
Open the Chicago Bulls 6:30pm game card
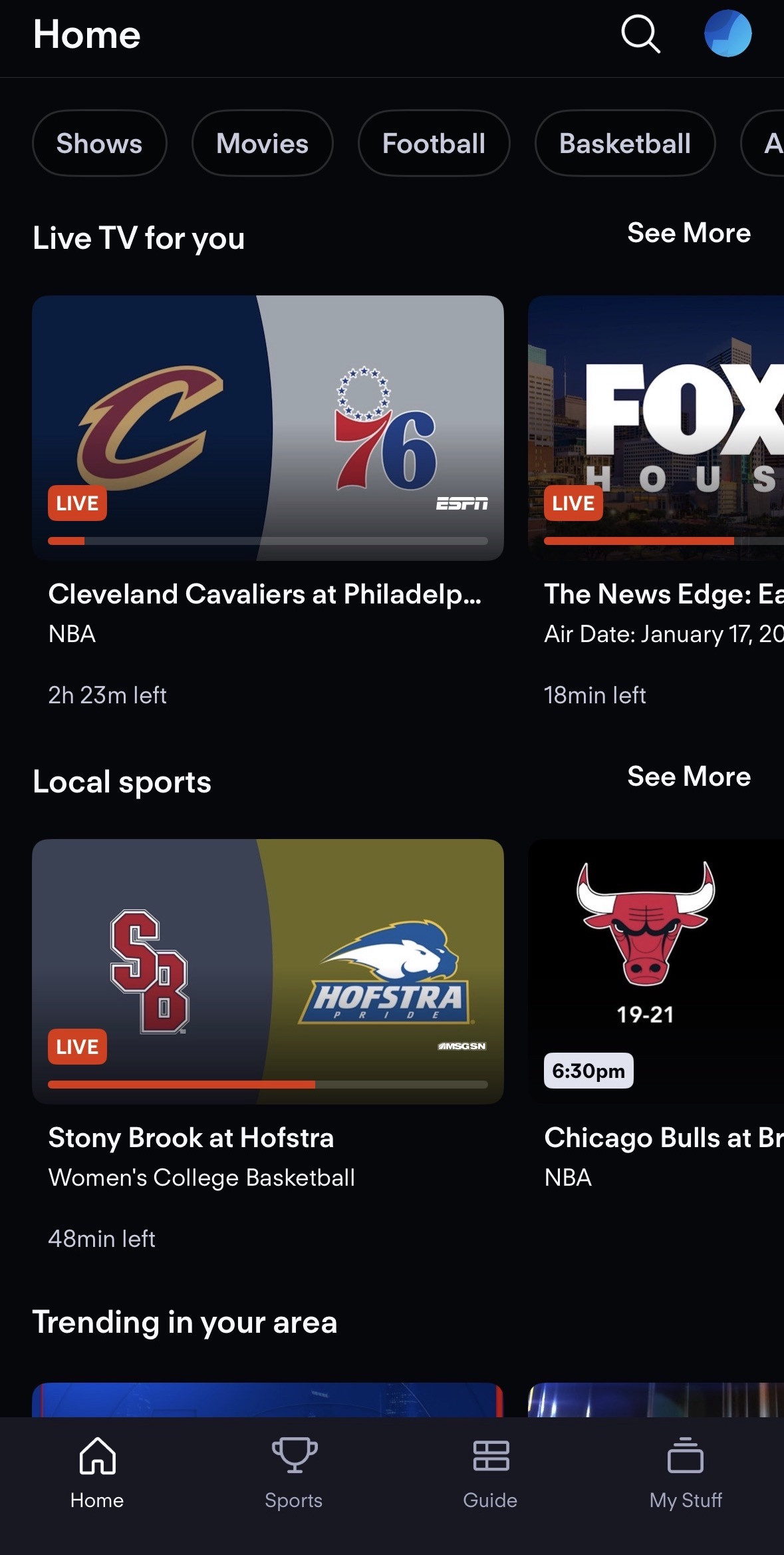[656, 971]
